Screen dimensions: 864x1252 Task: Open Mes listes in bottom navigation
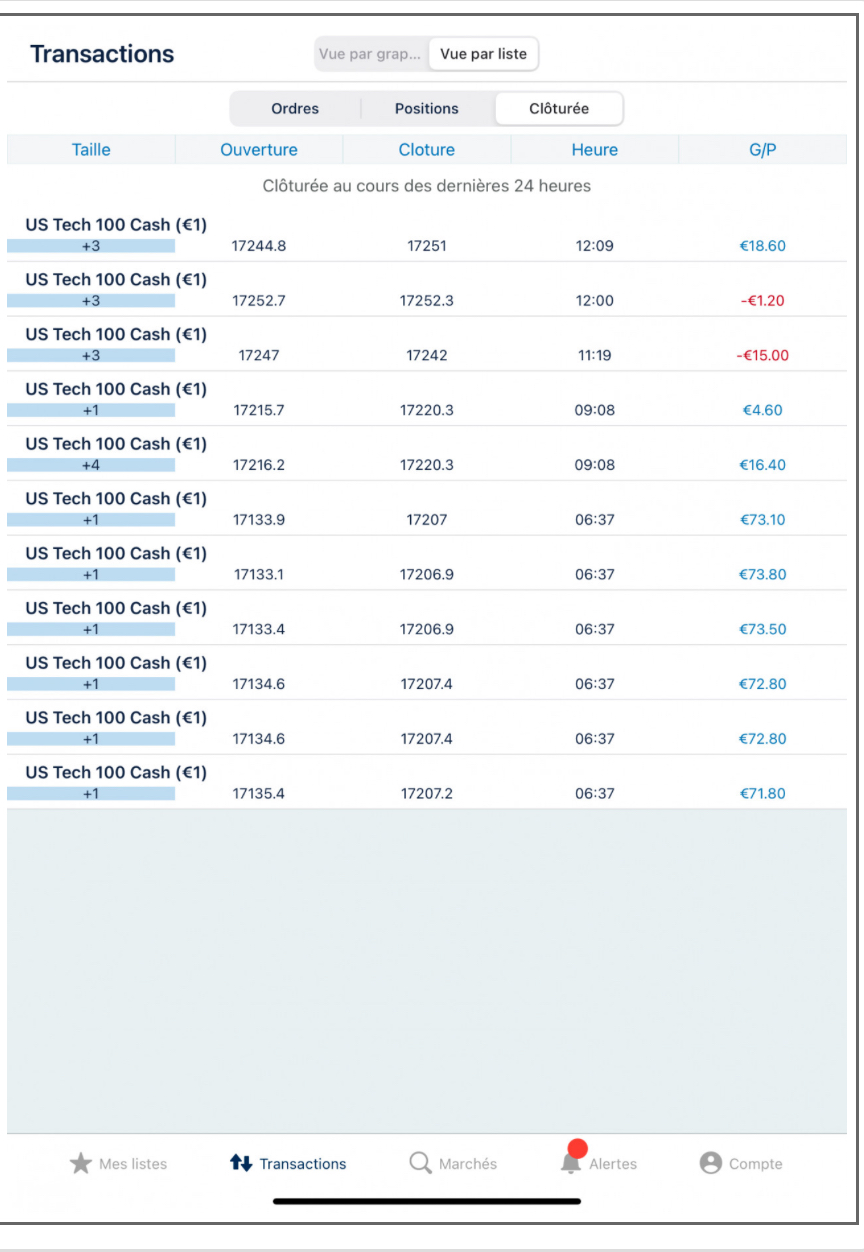pos(118,1163)
